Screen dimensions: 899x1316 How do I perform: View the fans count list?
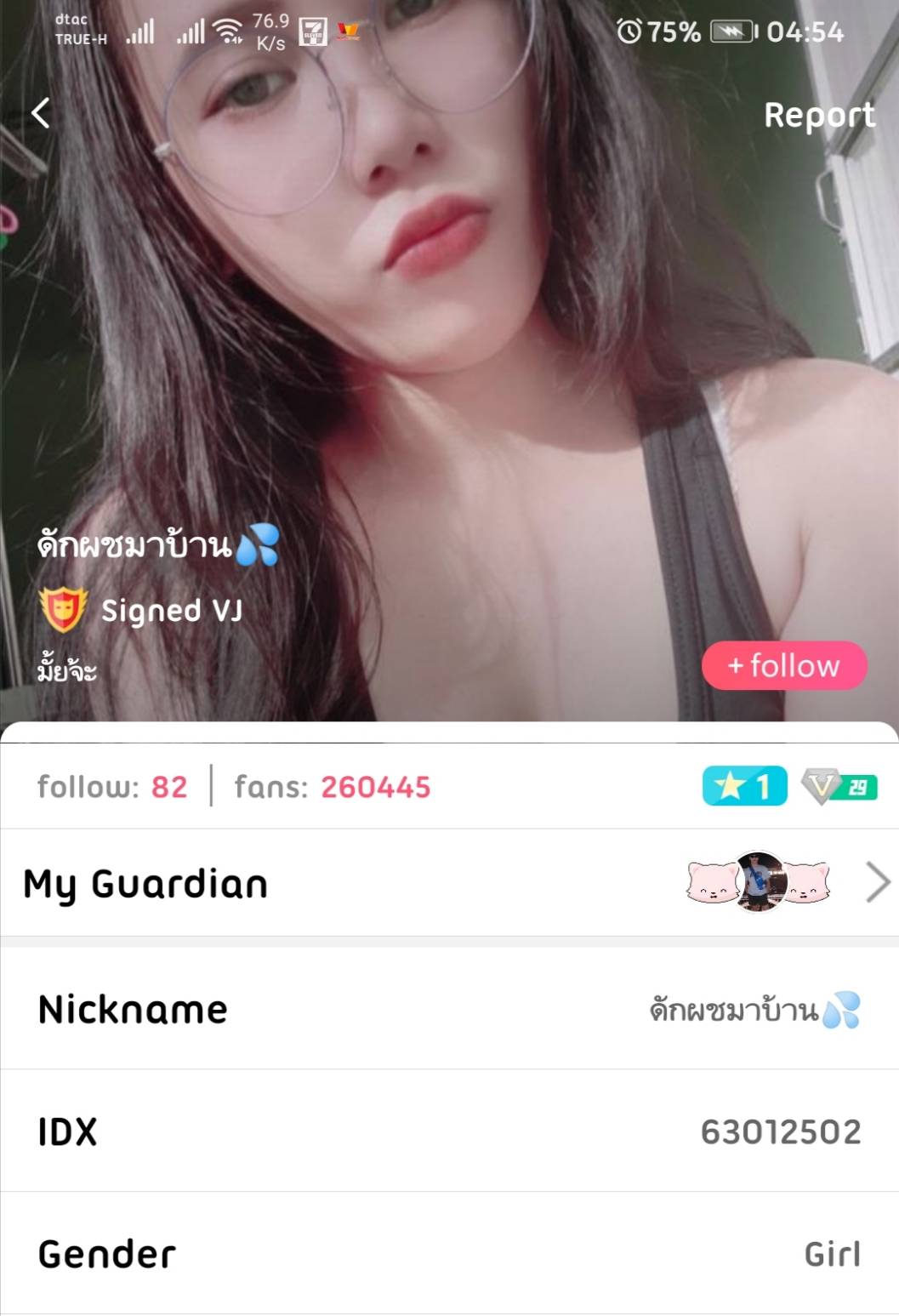(x=333, y=787)
